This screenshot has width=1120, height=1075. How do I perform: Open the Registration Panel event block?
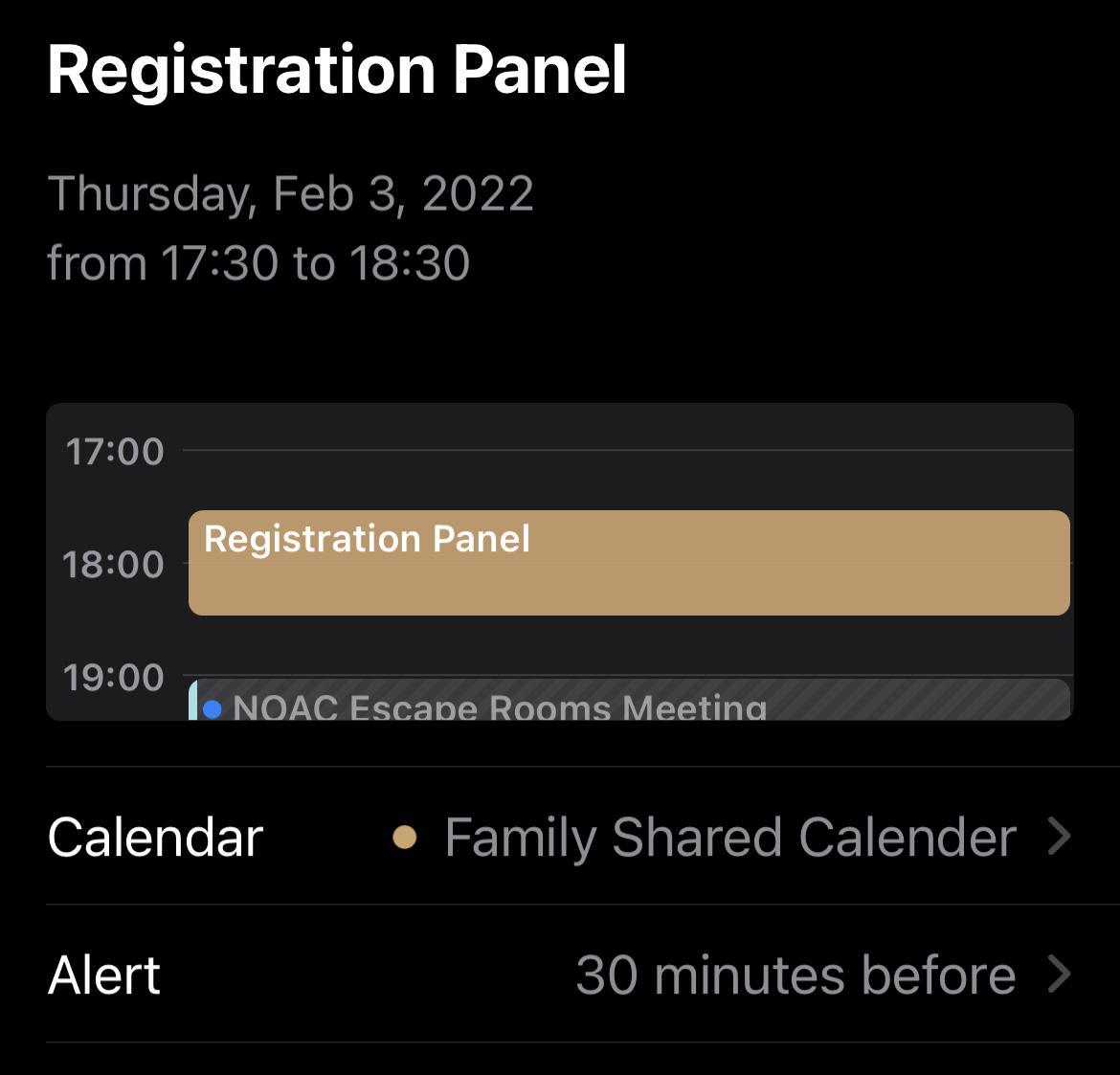click(x=628, y=563)
